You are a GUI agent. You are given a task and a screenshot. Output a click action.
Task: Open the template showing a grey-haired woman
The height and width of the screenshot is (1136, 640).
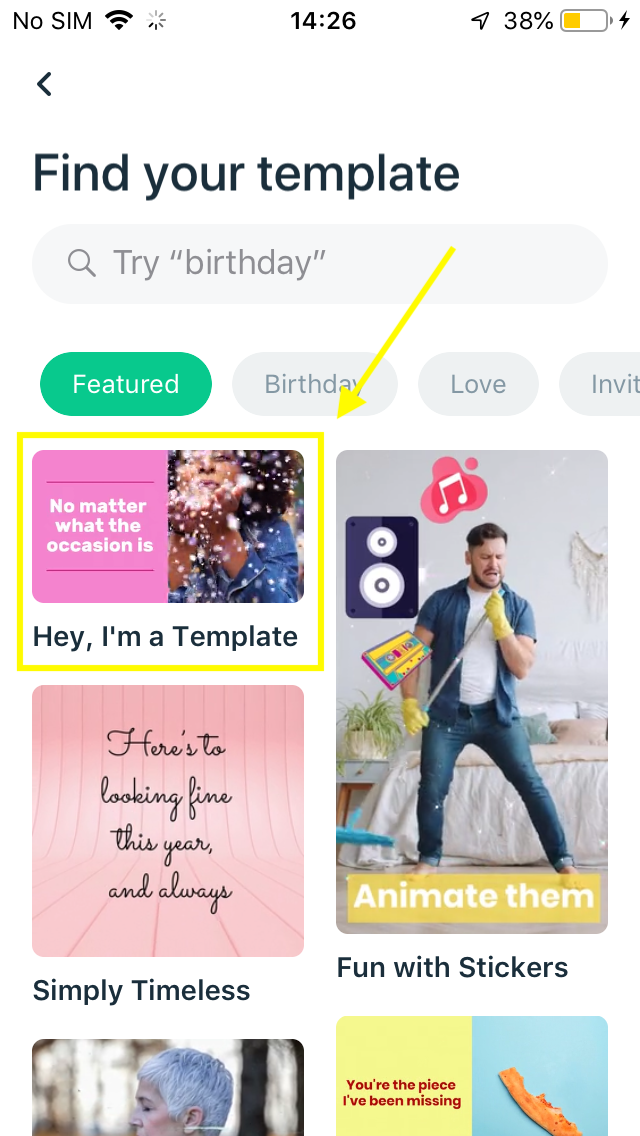pos(168,1087)
